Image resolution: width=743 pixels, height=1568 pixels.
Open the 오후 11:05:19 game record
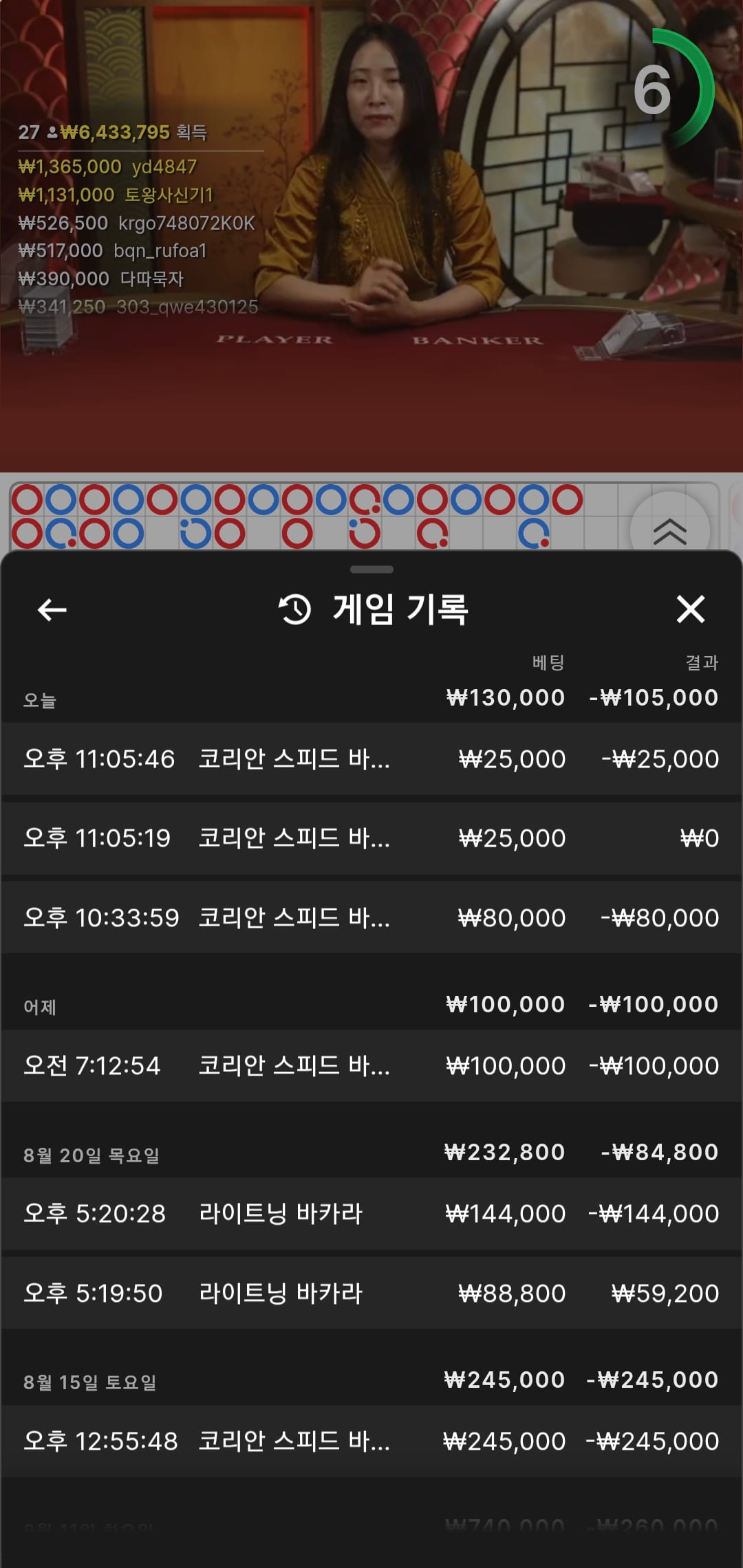point(371,838)
